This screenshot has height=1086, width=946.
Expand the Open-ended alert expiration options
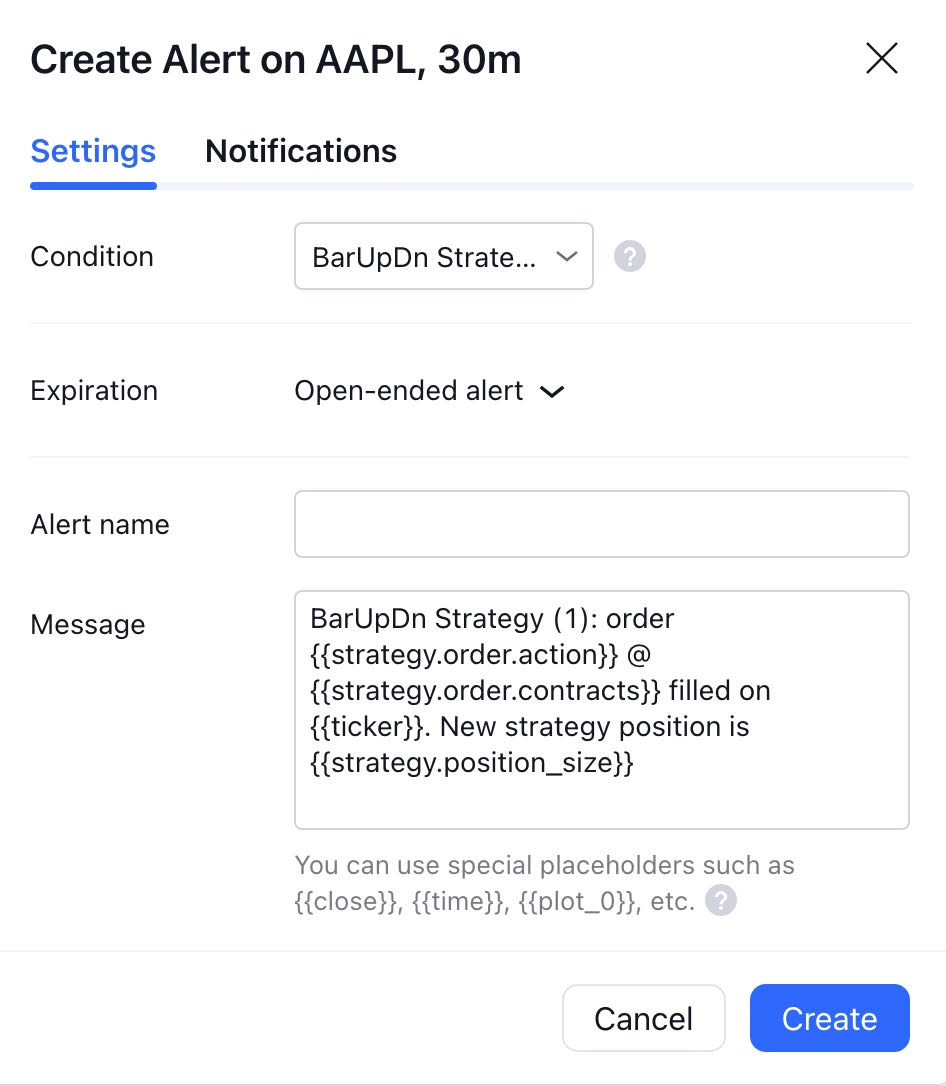pos(430,391)
